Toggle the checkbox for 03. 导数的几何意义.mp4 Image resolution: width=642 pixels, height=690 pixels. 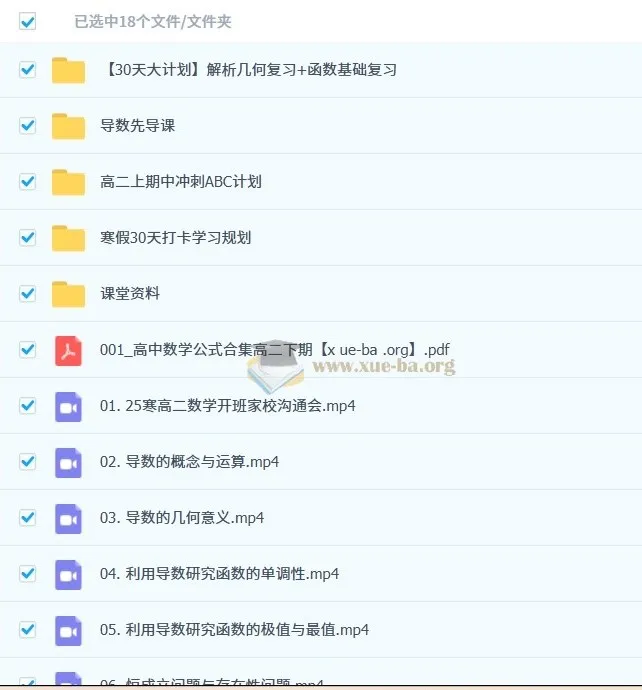coord(28,518)
